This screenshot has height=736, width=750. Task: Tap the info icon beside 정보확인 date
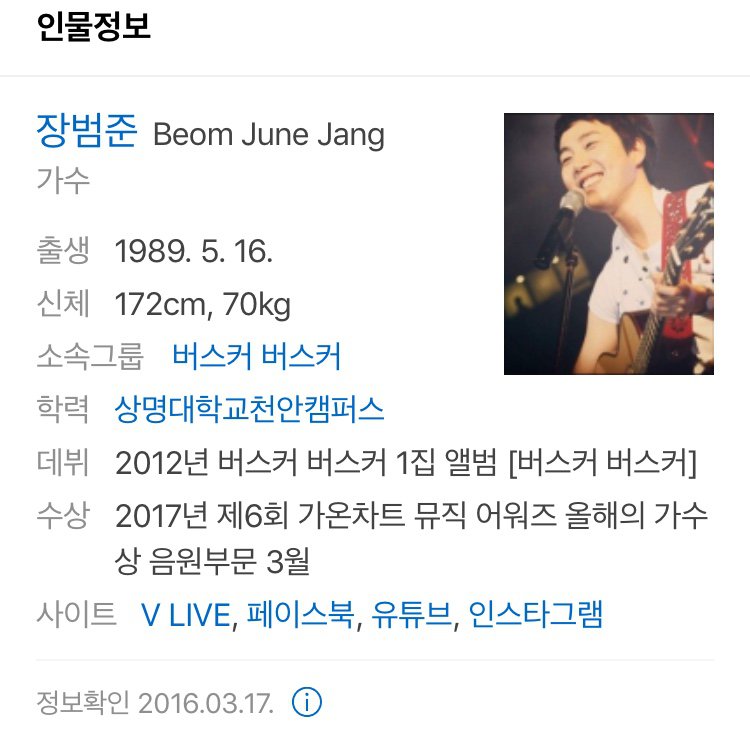(x=307, y=703)
